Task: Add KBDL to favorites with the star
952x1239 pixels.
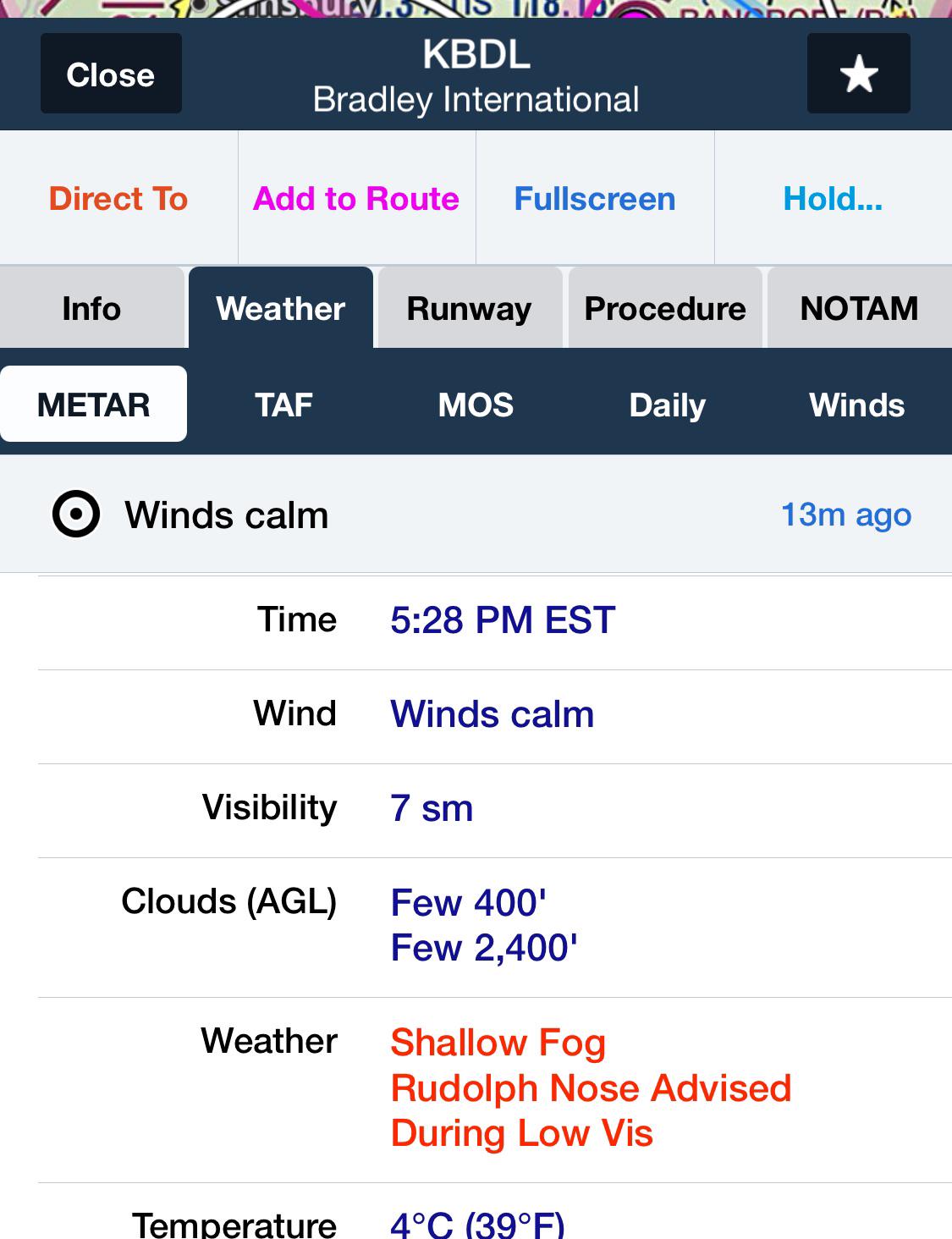Action: (x=858, y=74)
